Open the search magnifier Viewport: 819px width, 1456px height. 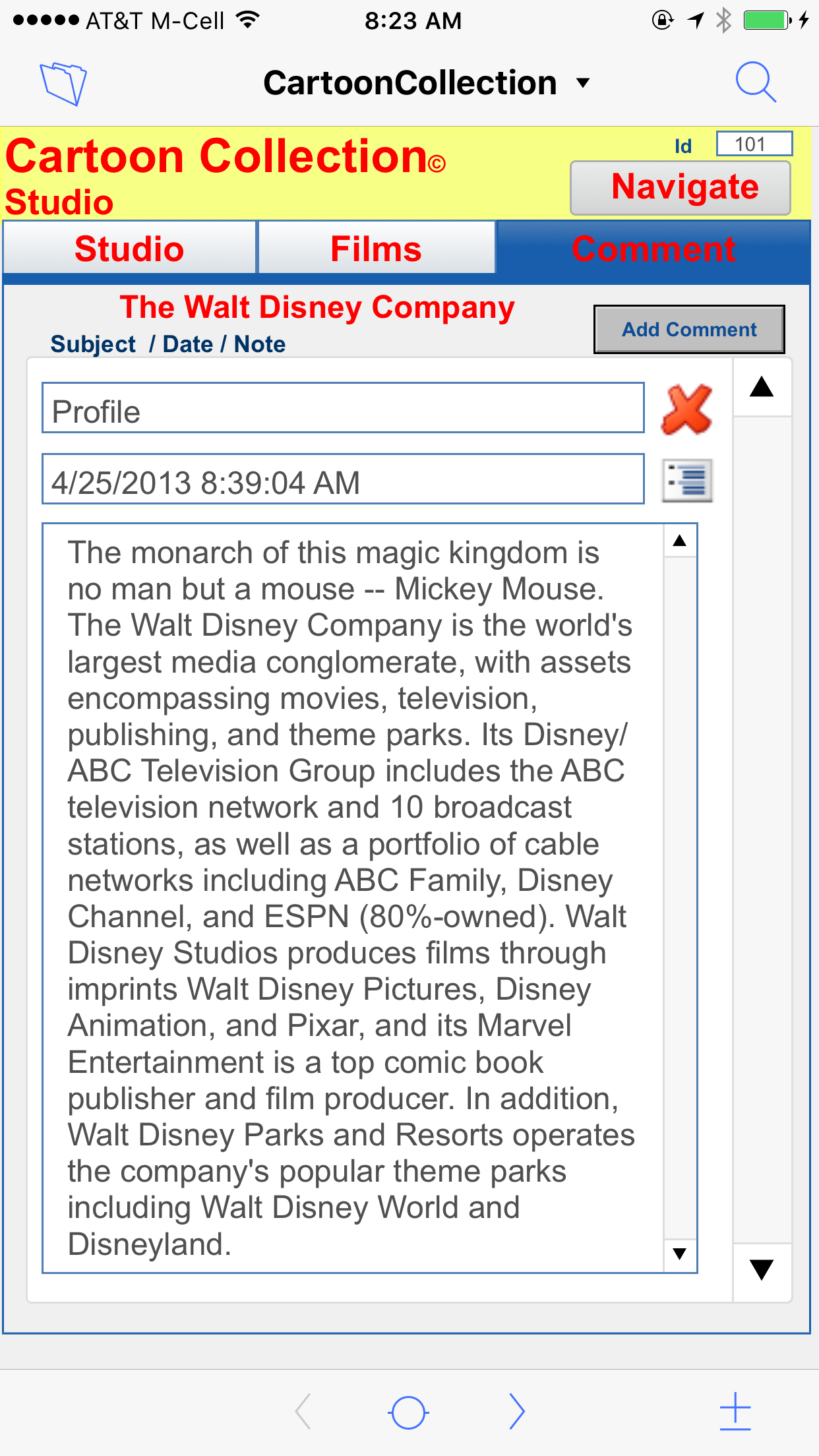(x=756, y=82)
